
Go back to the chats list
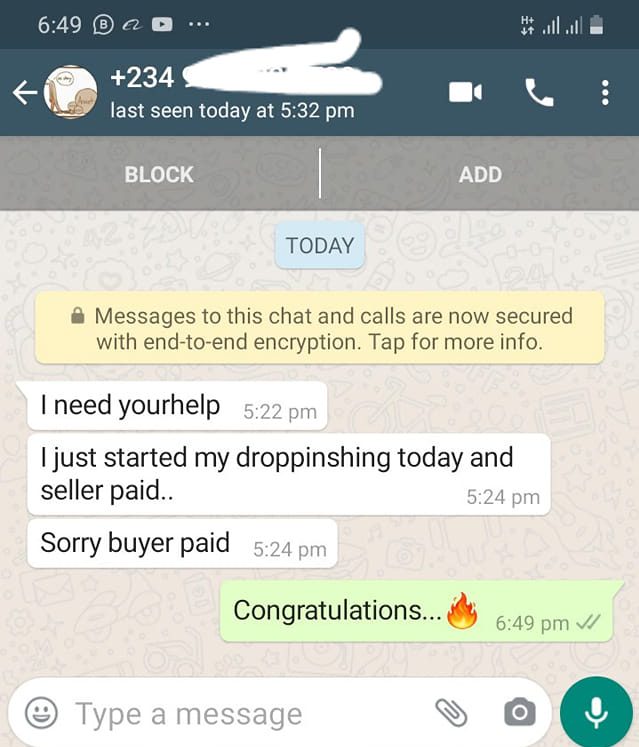click(23, 93)
